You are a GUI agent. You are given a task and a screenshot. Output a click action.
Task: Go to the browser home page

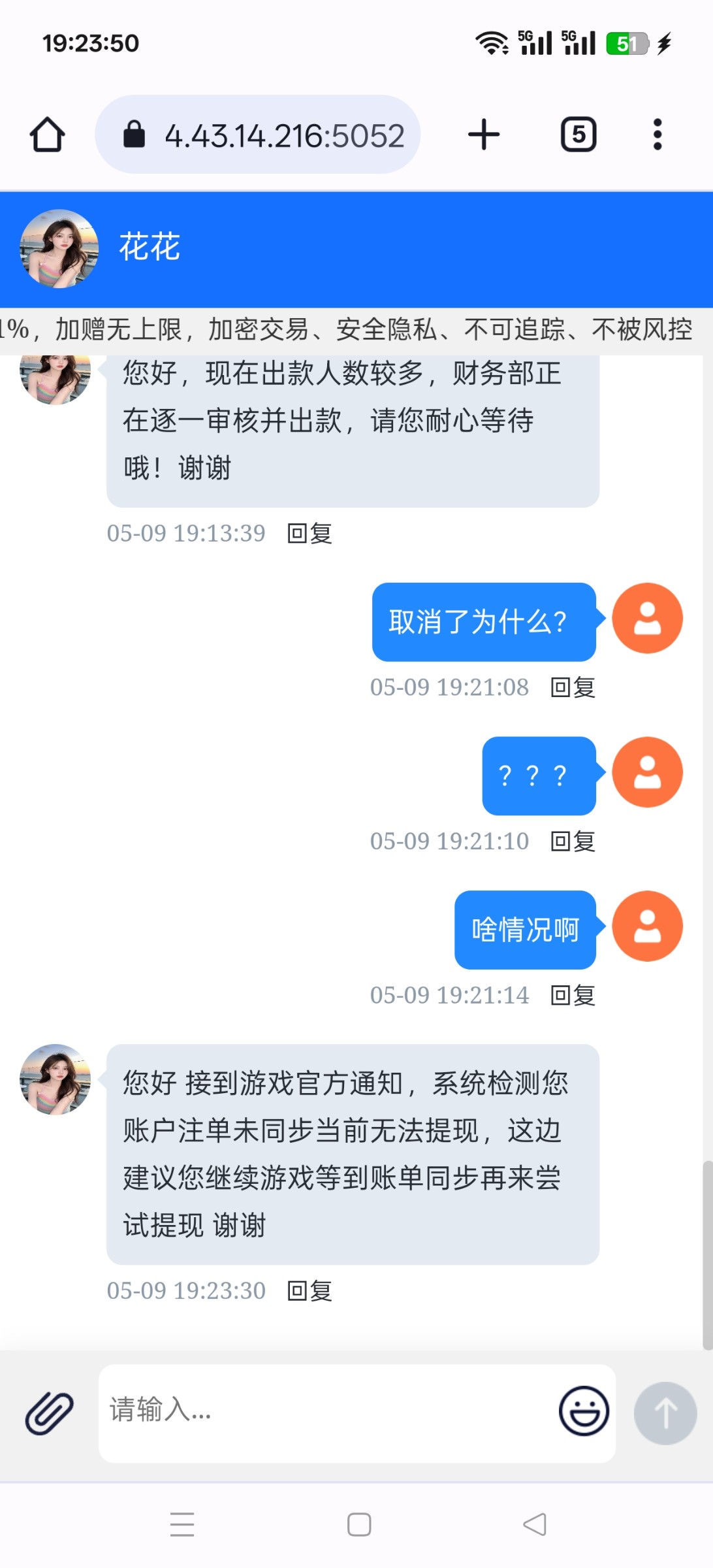(x=47, y=135)
